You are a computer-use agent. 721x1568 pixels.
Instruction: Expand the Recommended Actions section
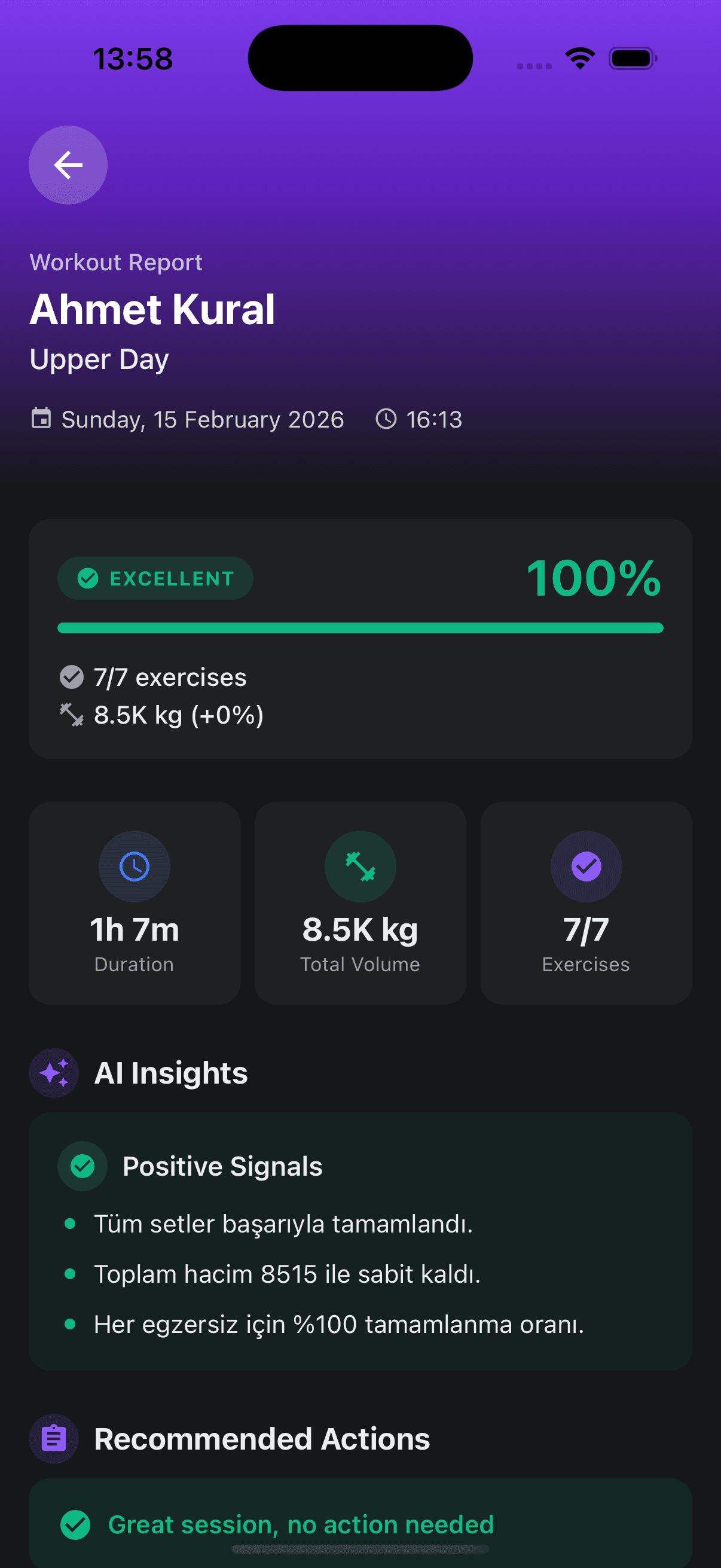pyautogui.click(x=262, y=1439)
